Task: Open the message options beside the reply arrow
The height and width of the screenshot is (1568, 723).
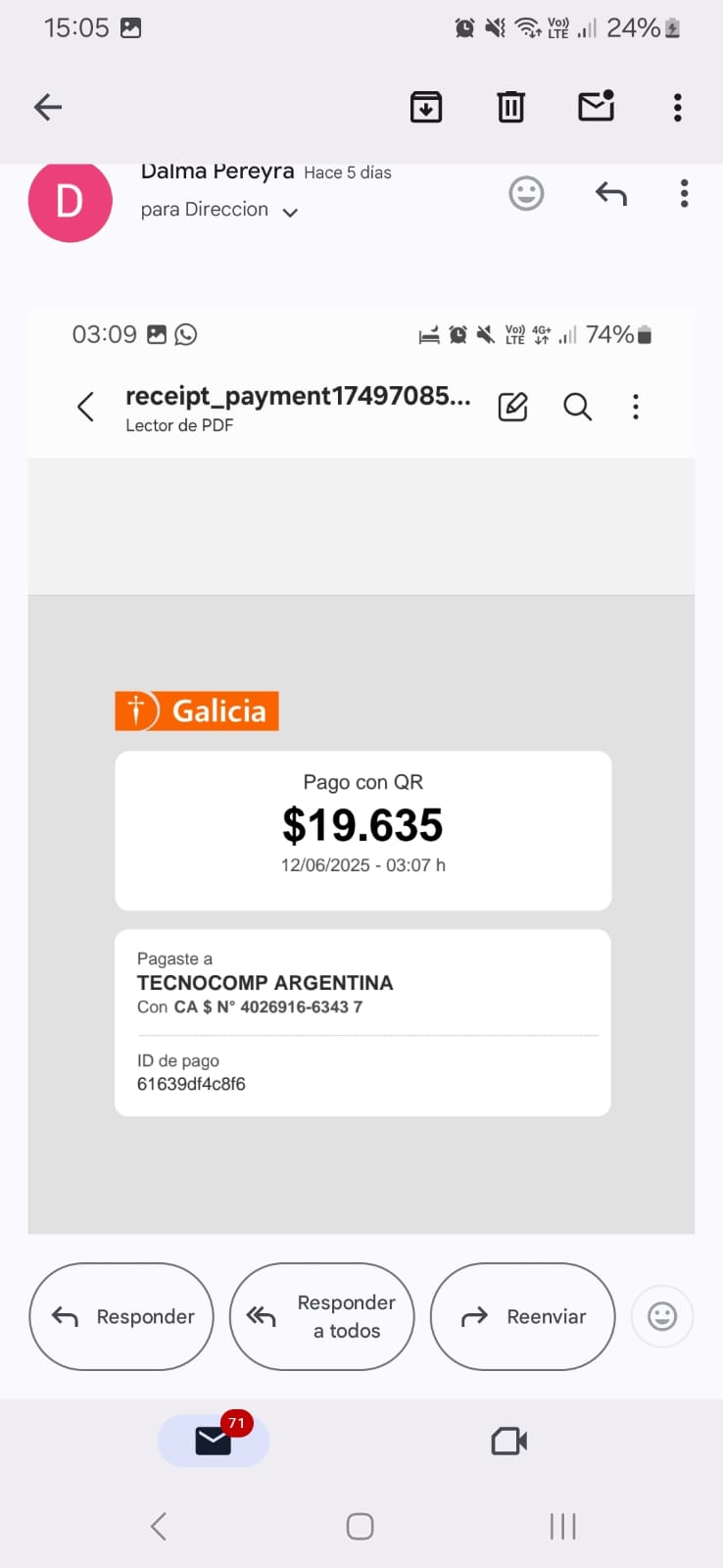Action: pyautogui.click(x=684, y=193)
